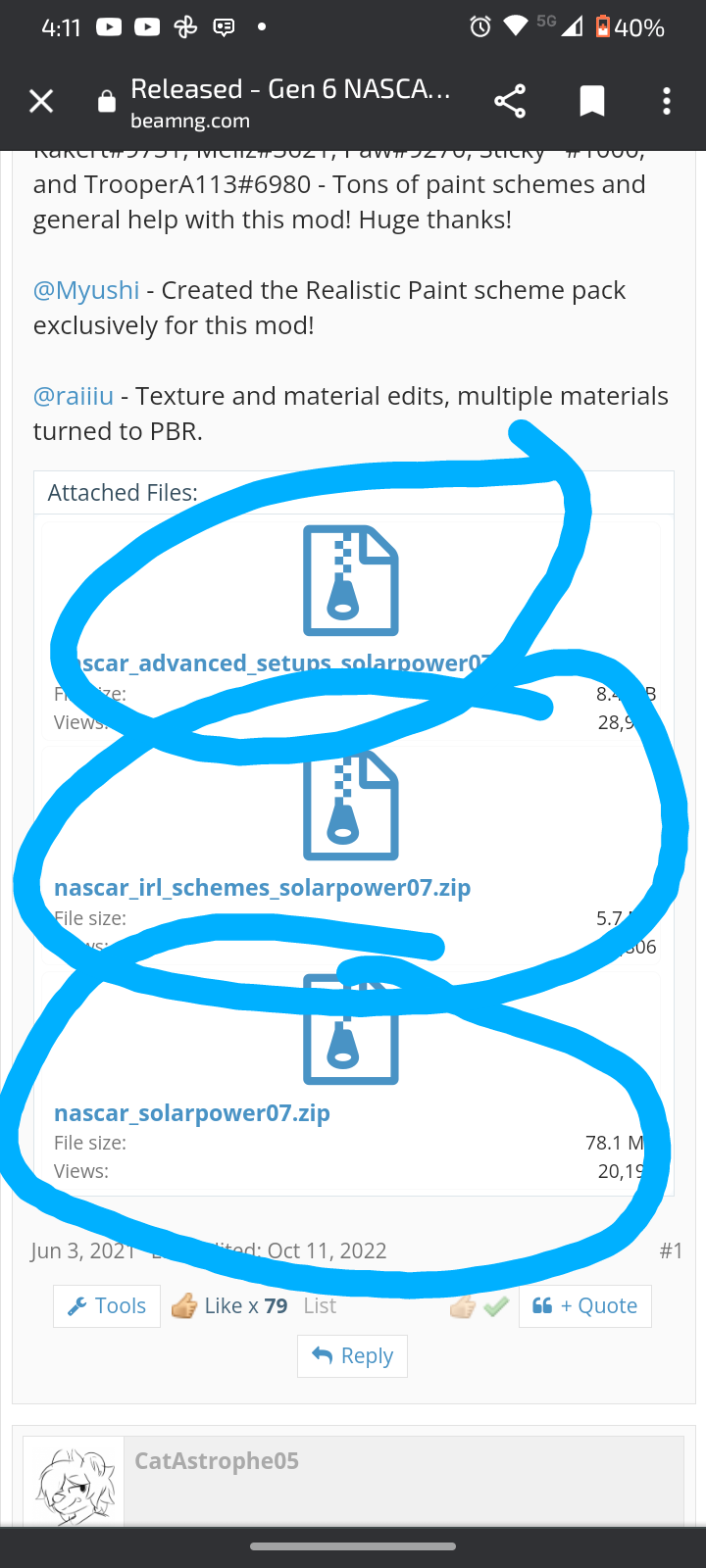The height and width of the screenshot is (1568, 706).
Task: Tap the green checkmark rating icon
Action: point(496,1306)
